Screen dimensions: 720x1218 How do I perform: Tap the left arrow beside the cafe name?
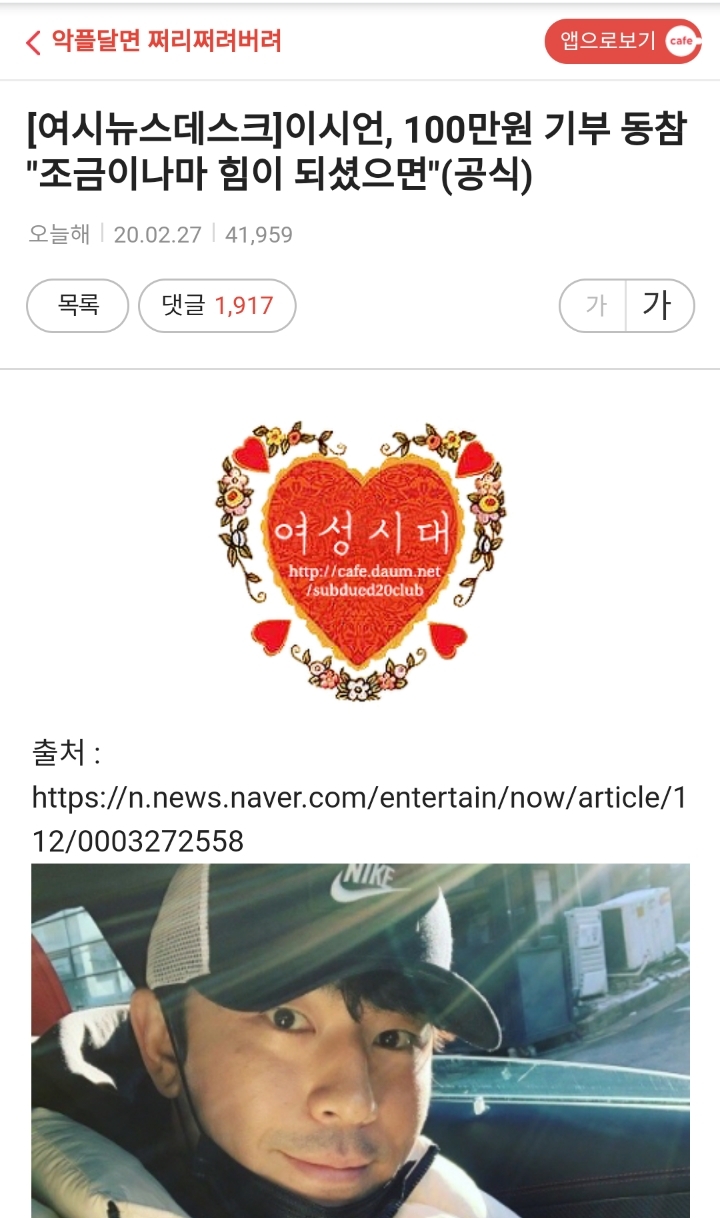(32, 40)
